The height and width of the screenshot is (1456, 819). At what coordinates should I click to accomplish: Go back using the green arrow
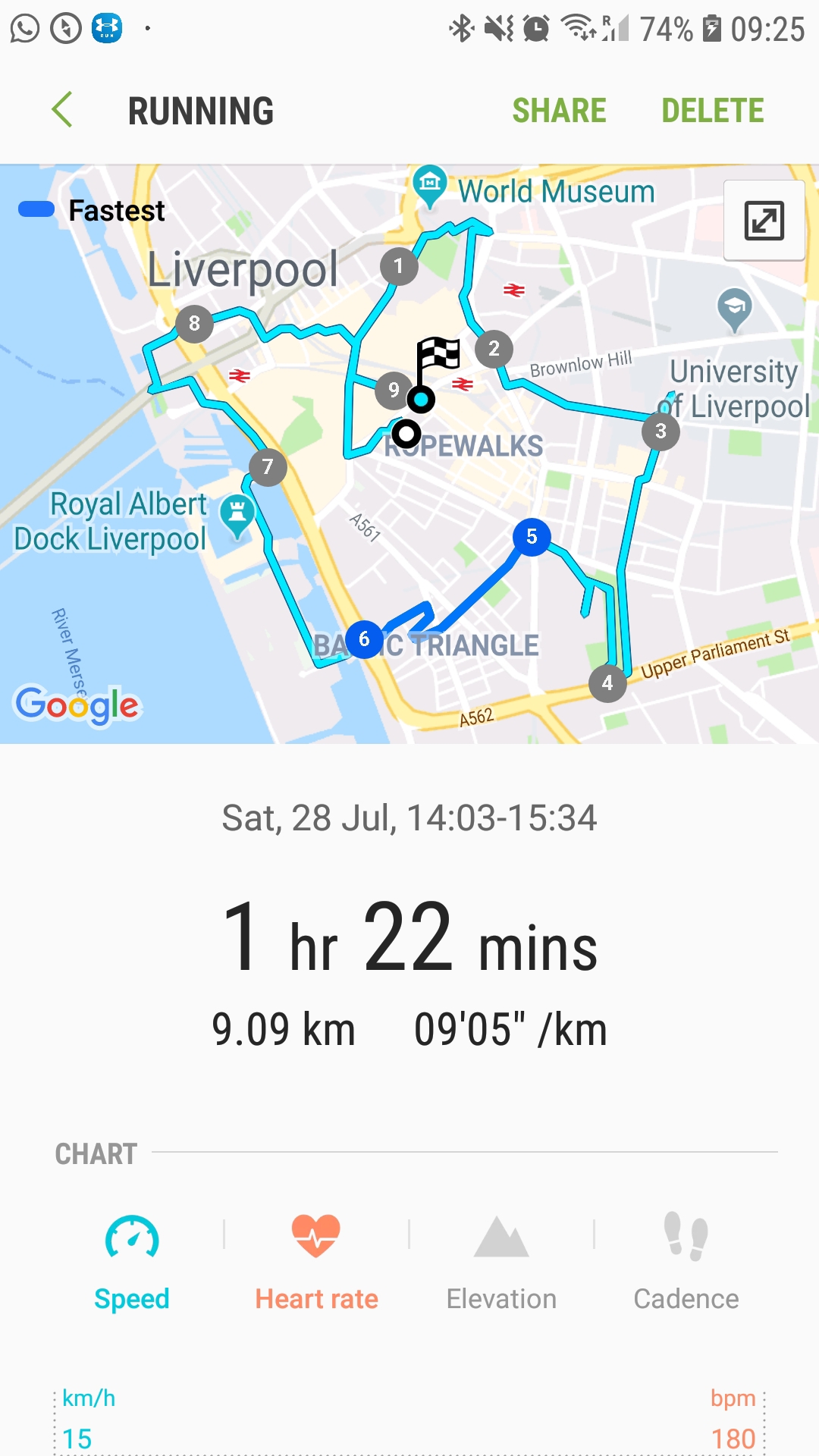(63, 110)
